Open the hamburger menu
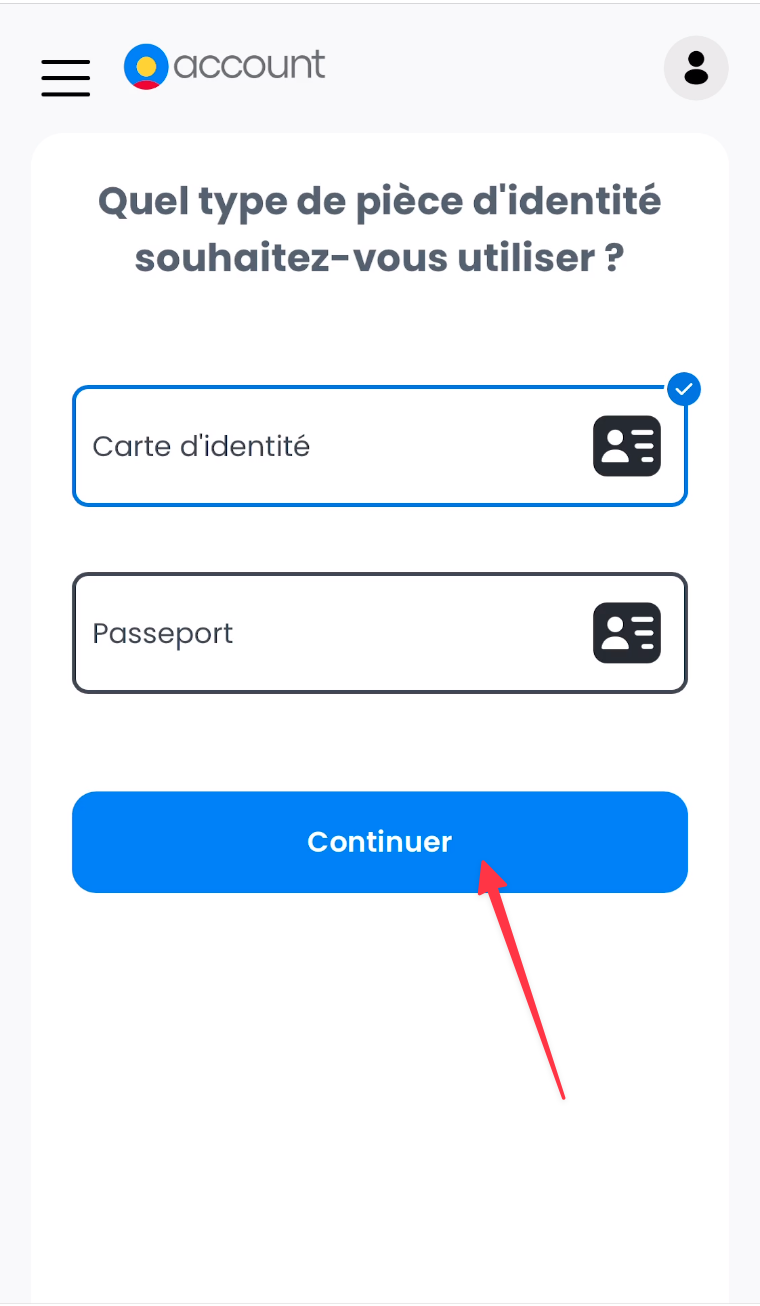 tap(66, 77)
